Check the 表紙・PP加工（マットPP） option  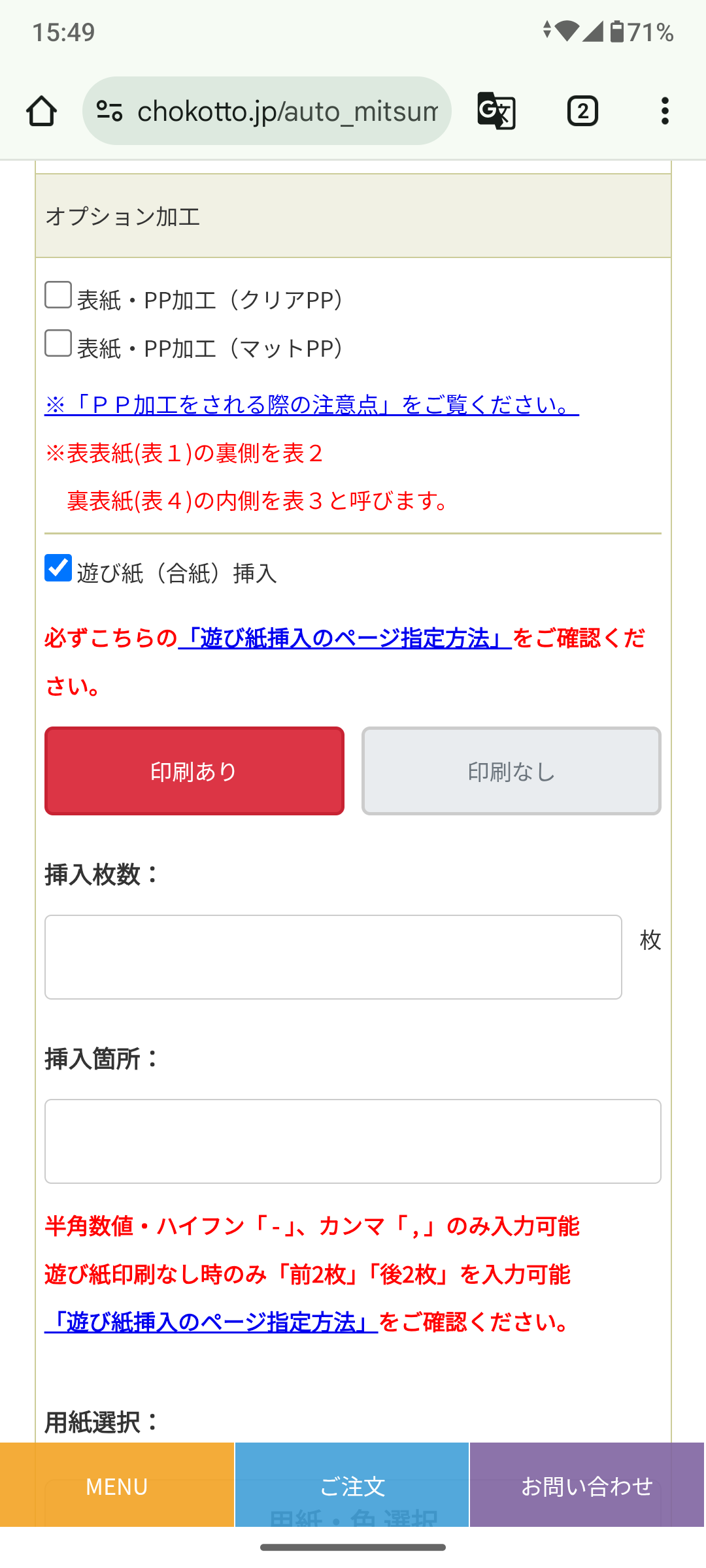[x=58, y=343]
